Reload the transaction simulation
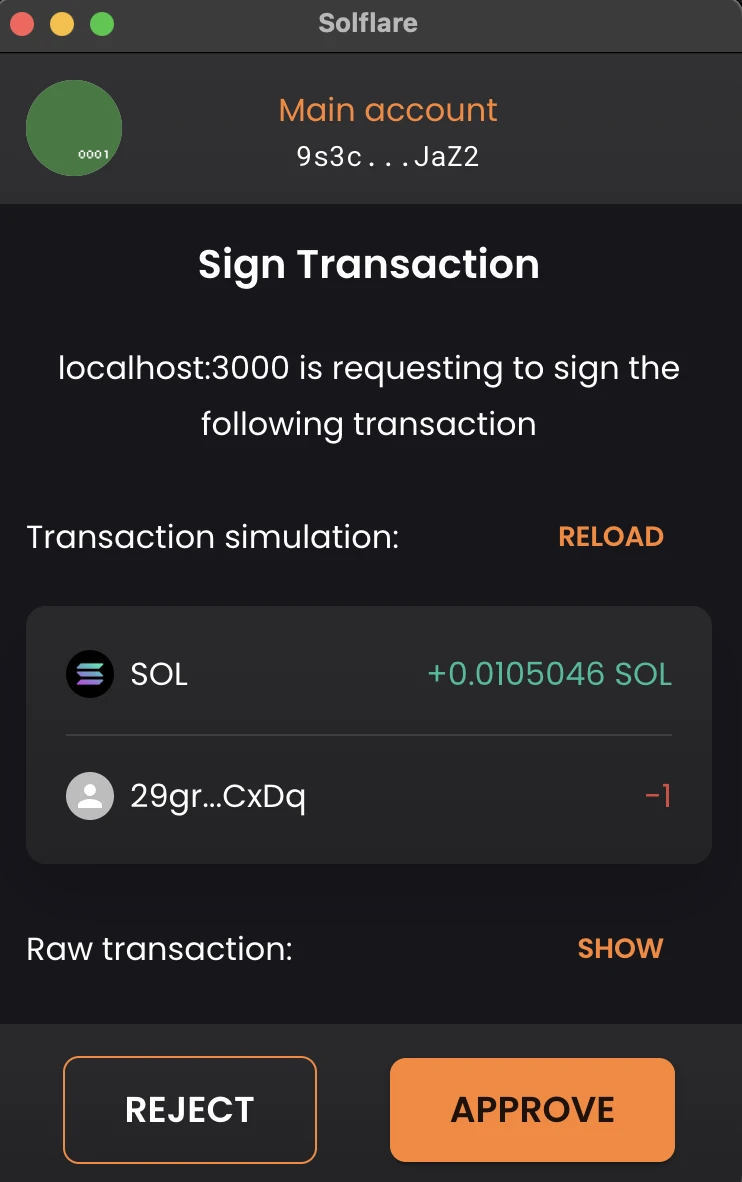Screen dimensions: 742x1182 click(x=610, y=537)
